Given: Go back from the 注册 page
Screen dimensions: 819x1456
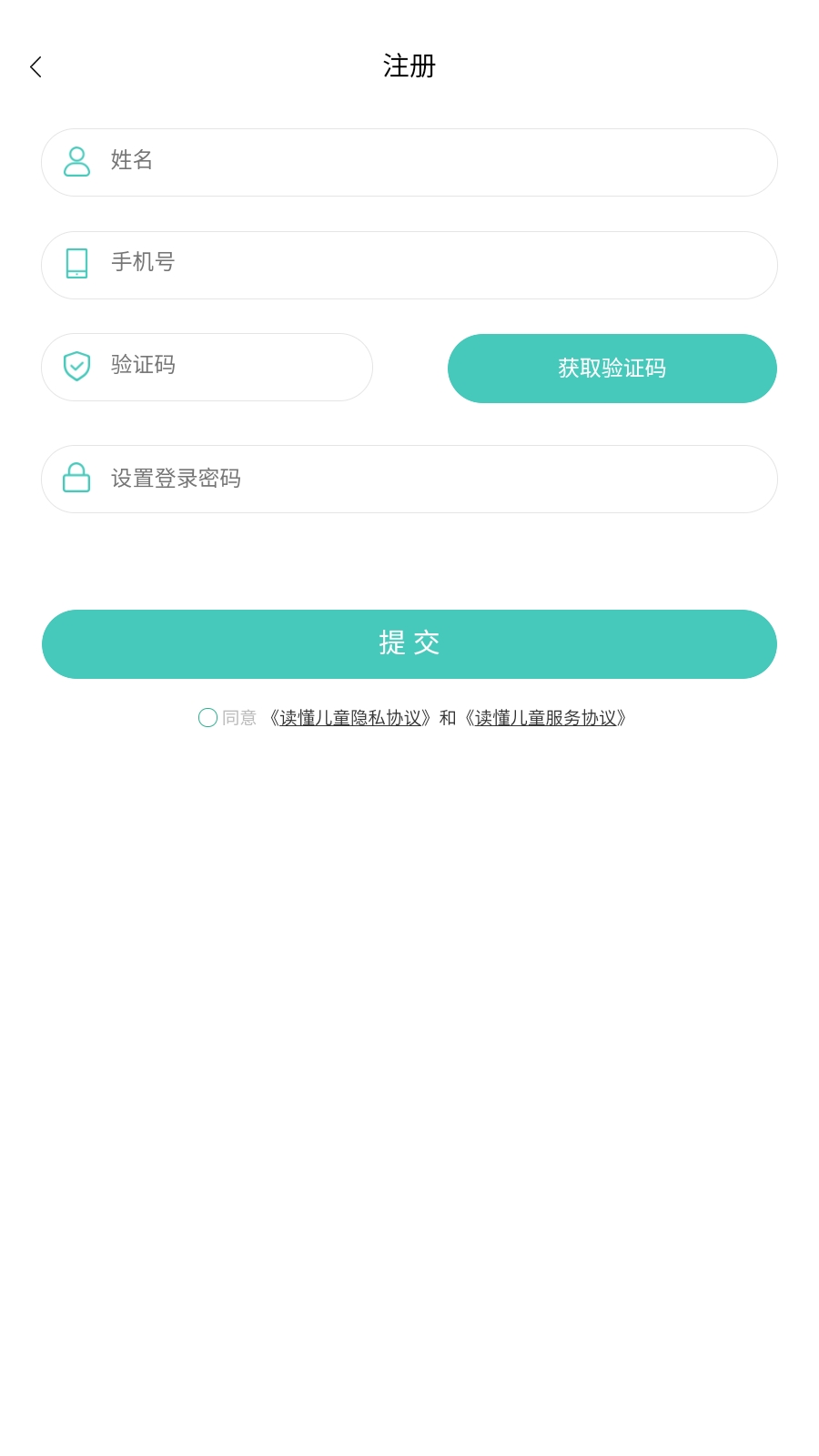Looking at the screenshot, I should [35, 66].
